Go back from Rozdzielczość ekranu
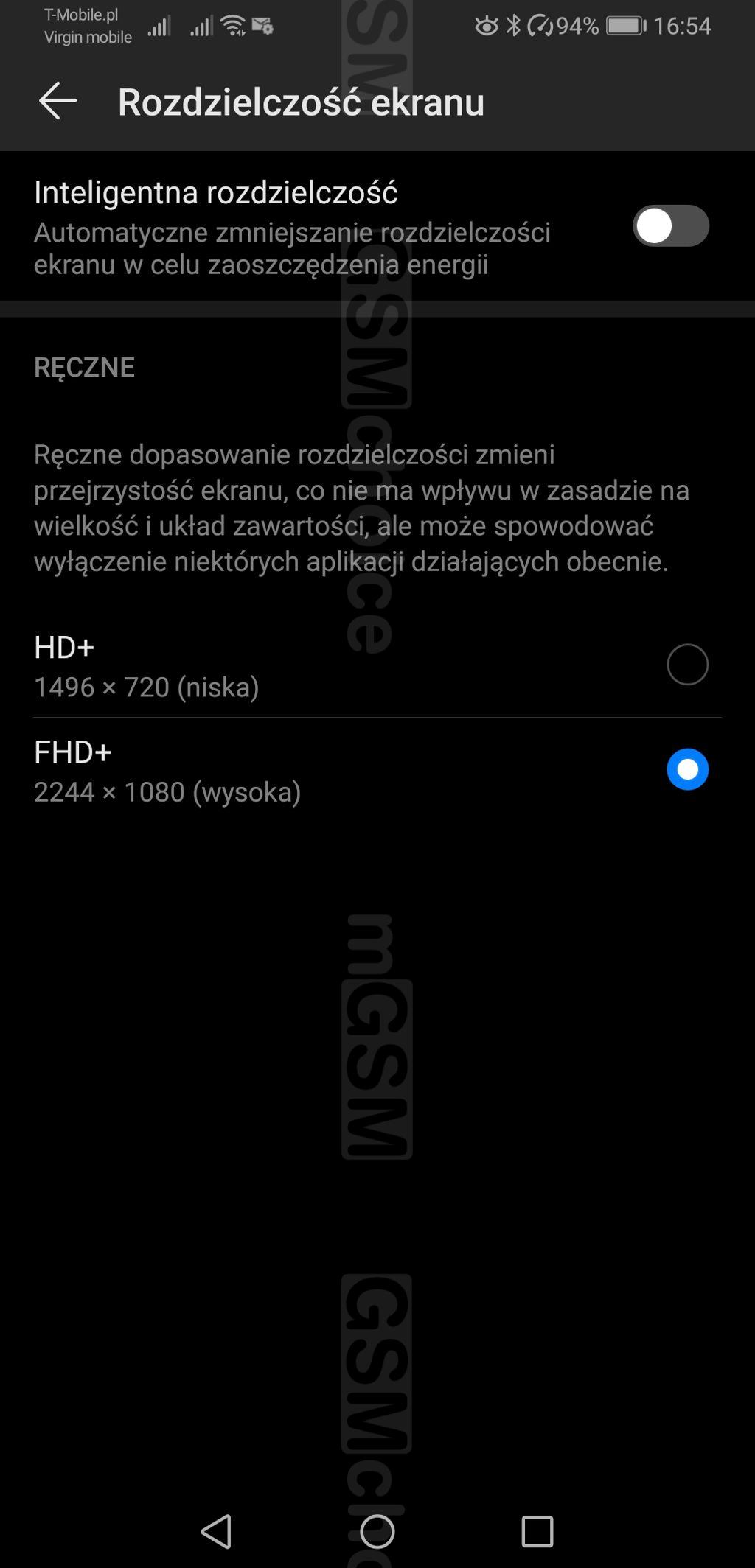Image resolution: width=755 pixels, height=1568 pixels. coord(58,101)
